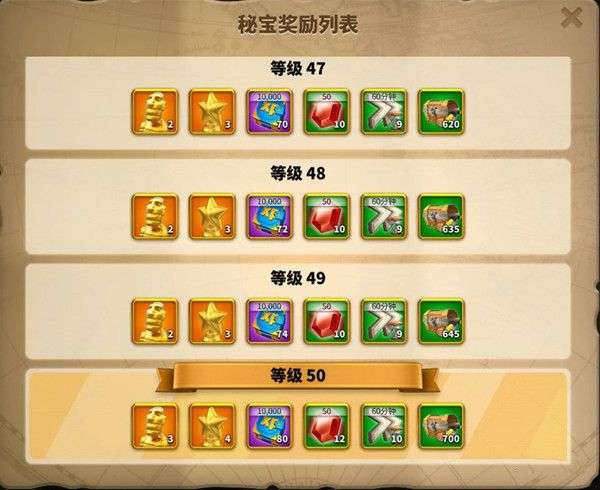Close the 秘宝奖励列表 dialog

pos(572,17)
